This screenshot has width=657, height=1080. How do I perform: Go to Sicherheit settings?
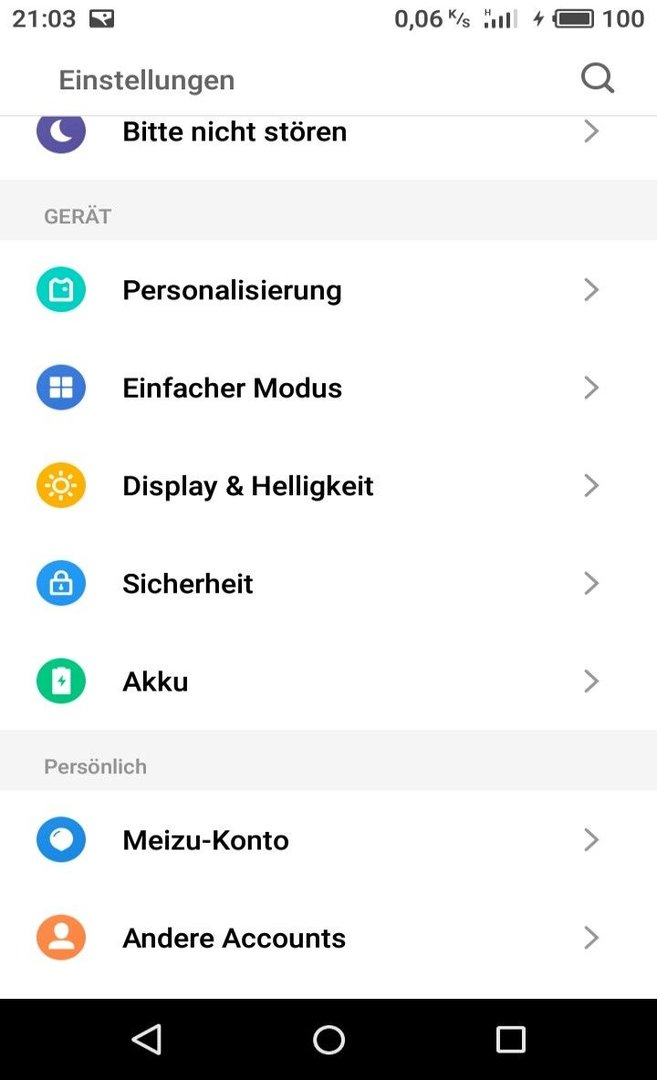tap(328, 583)
